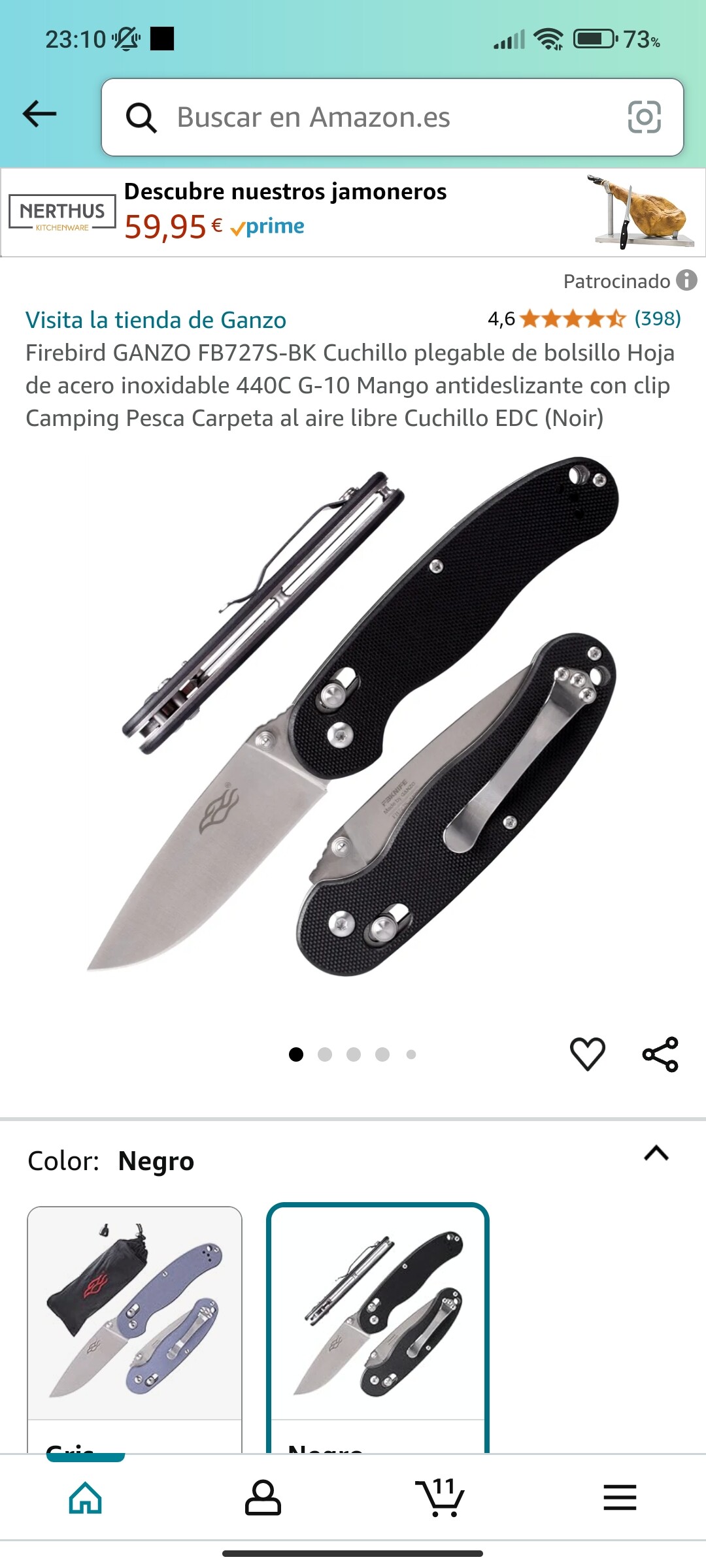Open the Nerthus jamoneros sponsored banner
This screenshot has height=1568, width=706.
[x=353, y=212]
